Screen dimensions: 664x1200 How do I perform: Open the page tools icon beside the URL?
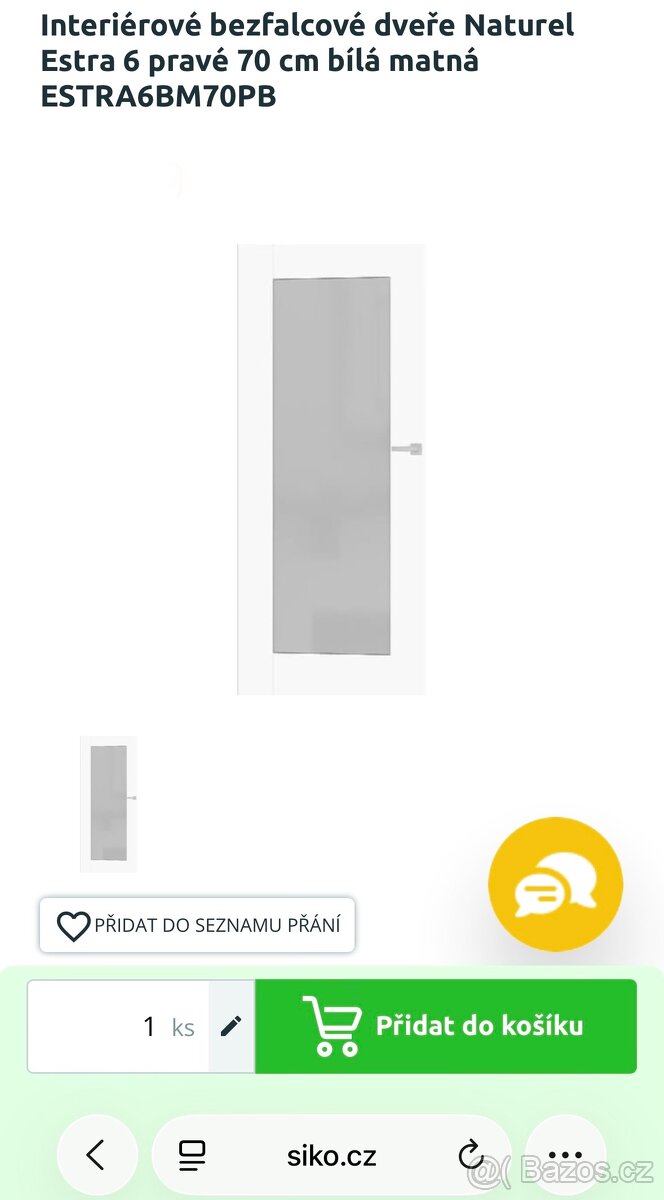tap(192, 1156)
